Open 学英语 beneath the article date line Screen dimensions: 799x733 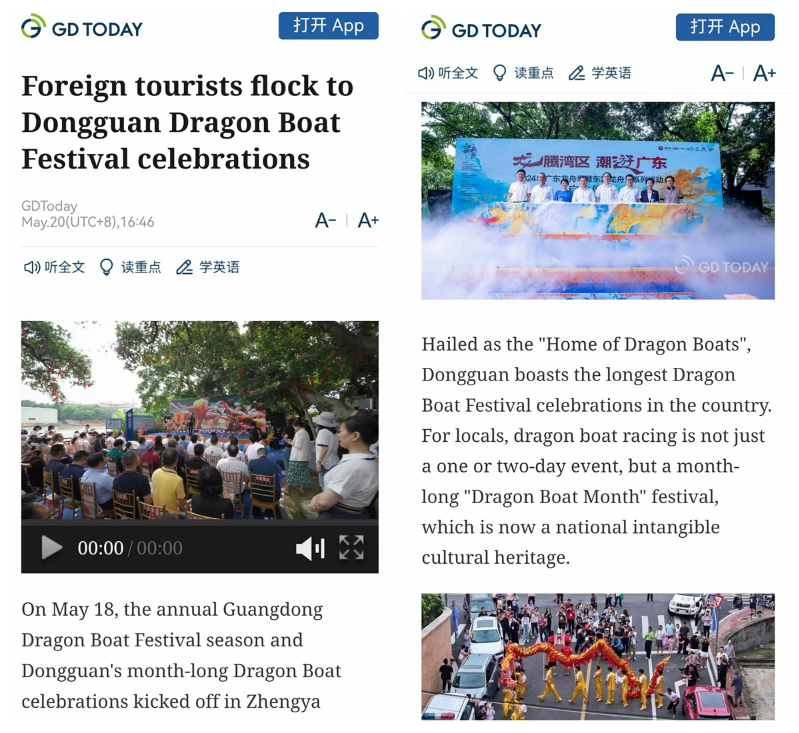tap(208, 267)
